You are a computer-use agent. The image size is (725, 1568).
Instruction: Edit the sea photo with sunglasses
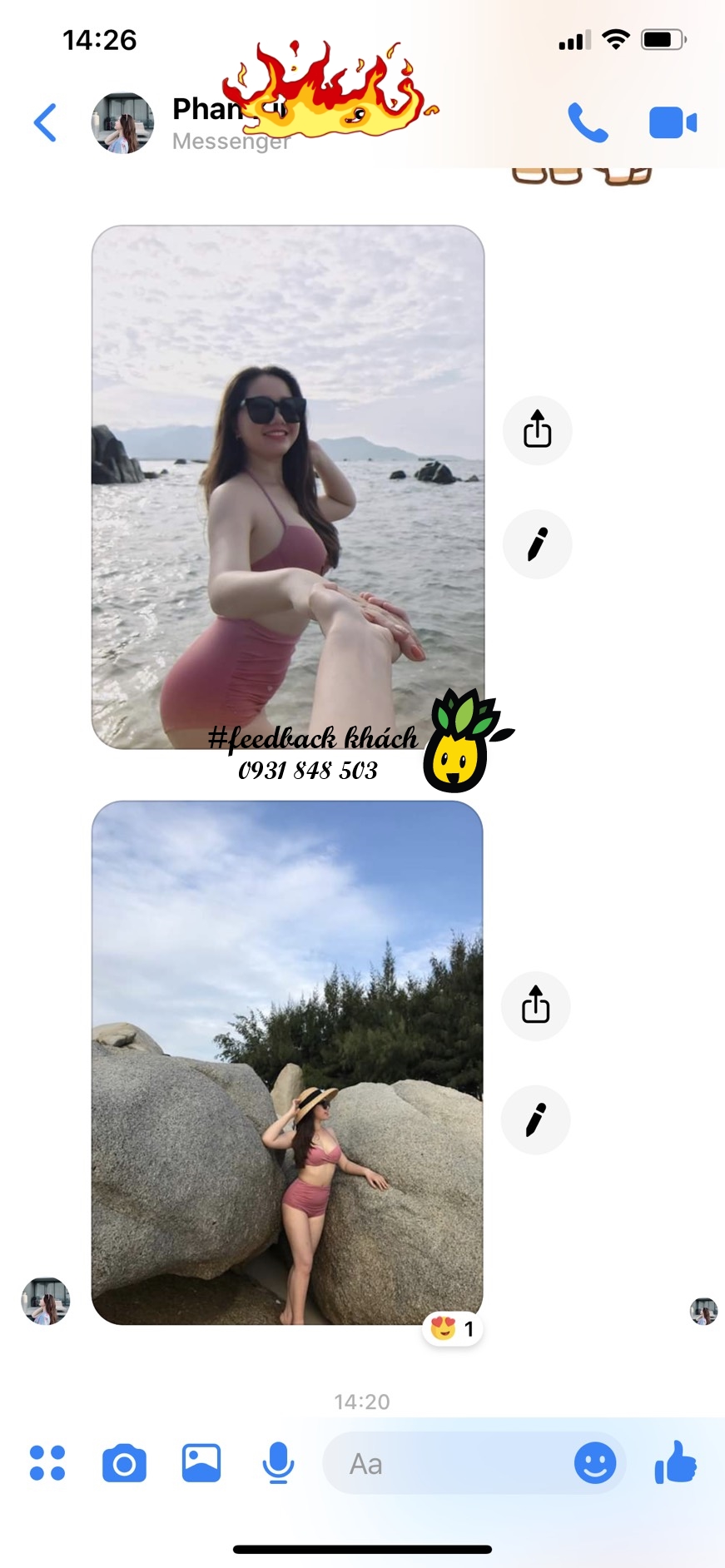coord(537,544)
